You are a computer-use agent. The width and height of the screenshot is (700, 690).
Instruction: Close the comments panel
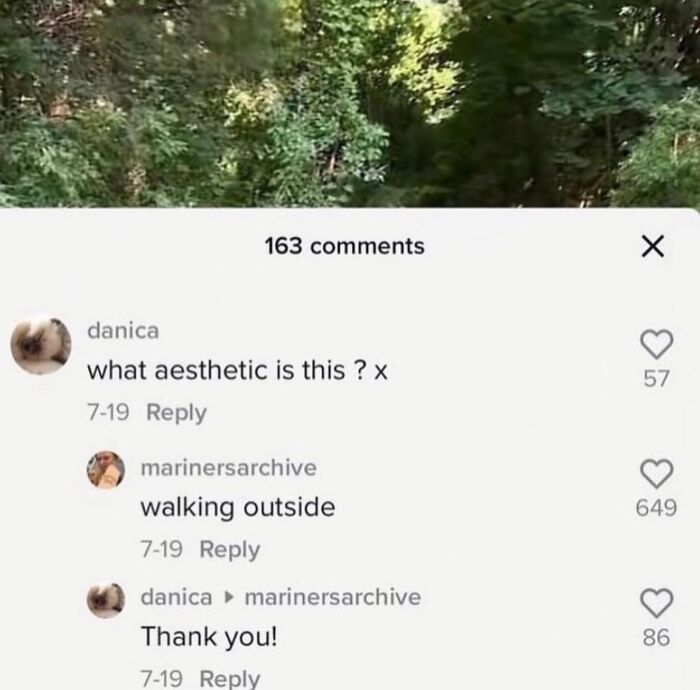pyautogui.click(x=652, y=246)
